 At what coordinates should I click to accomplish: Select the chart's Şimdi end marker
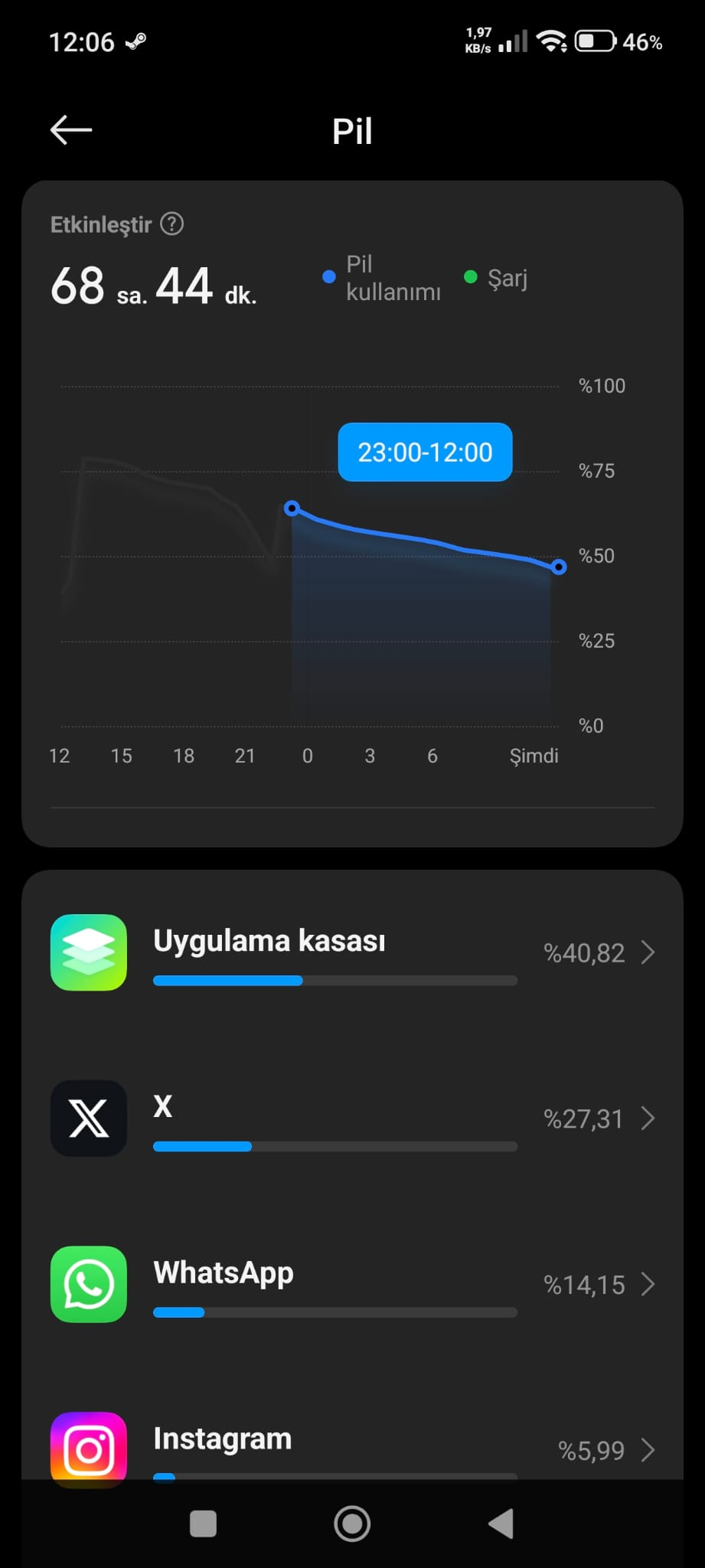[x=559, y=567]
